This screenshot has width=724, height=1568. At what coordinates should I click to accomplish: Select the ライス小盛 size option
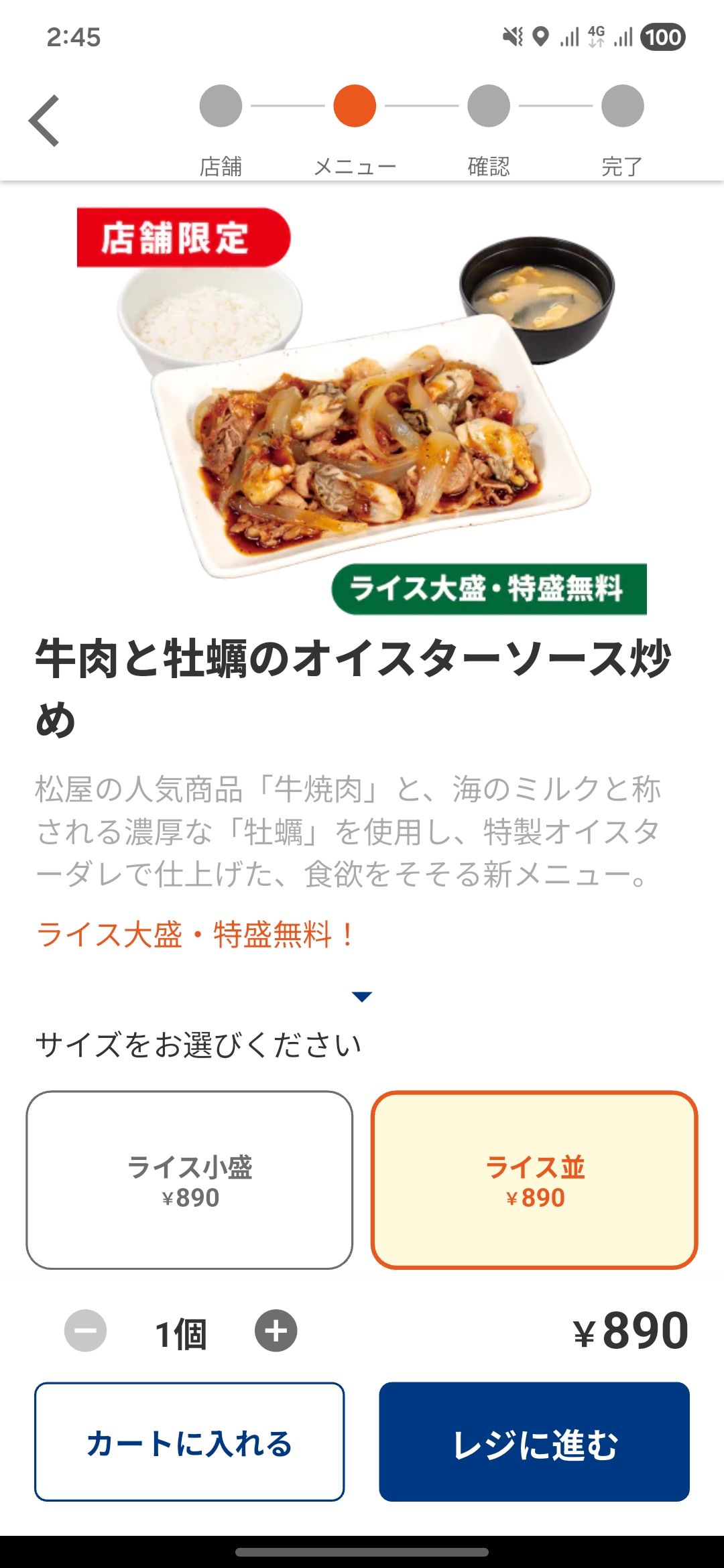pos(190,1180)
